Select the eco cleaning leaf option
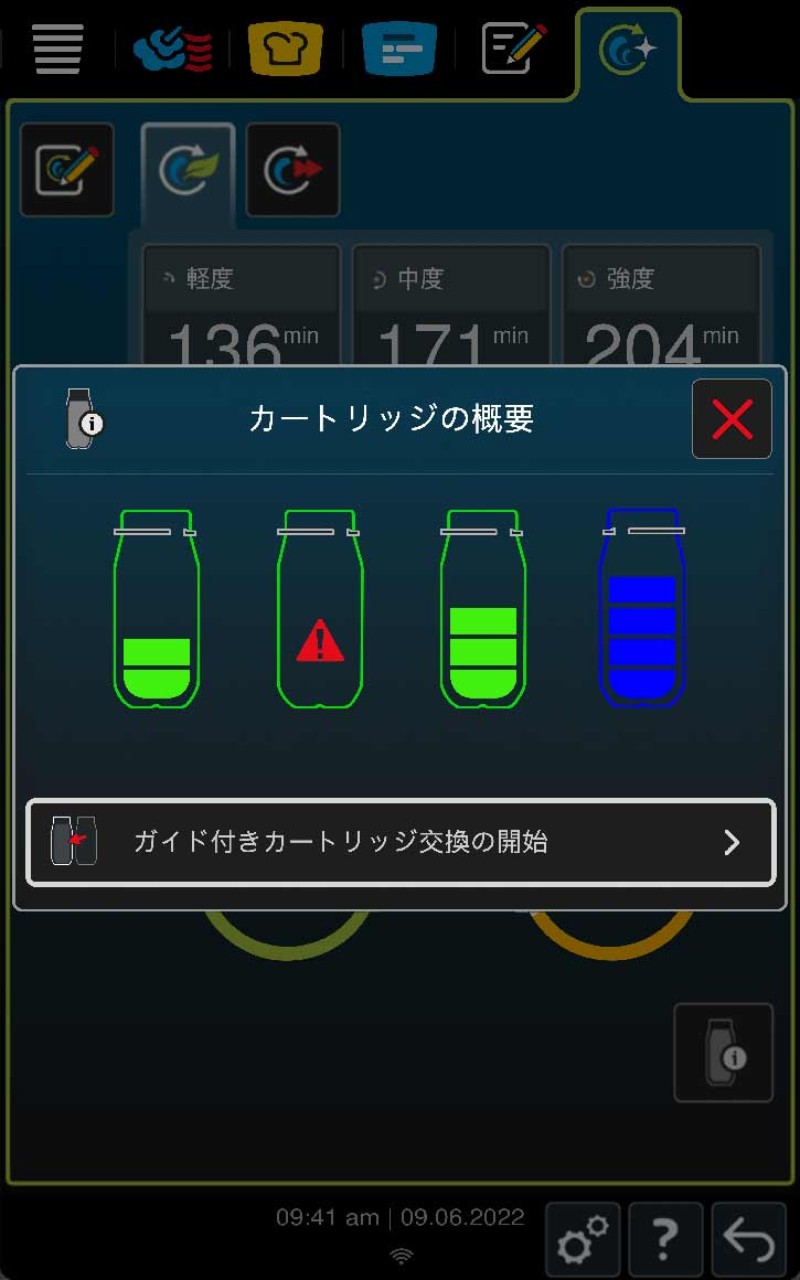The image size is (800, 1280). pyautogui.click(x=188, y=171)
